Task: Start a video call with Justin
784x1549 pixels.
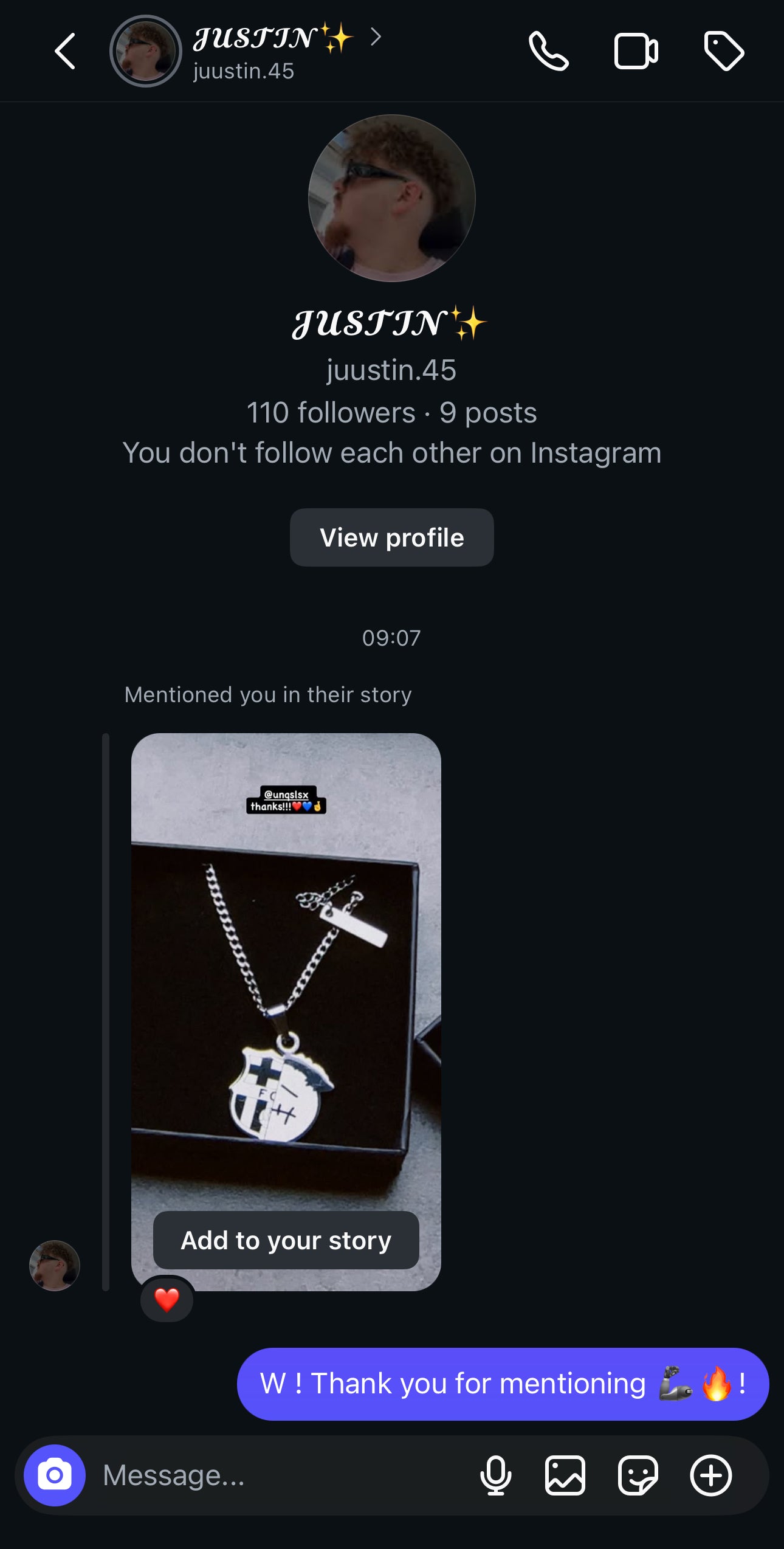Action: coord(636,52)
